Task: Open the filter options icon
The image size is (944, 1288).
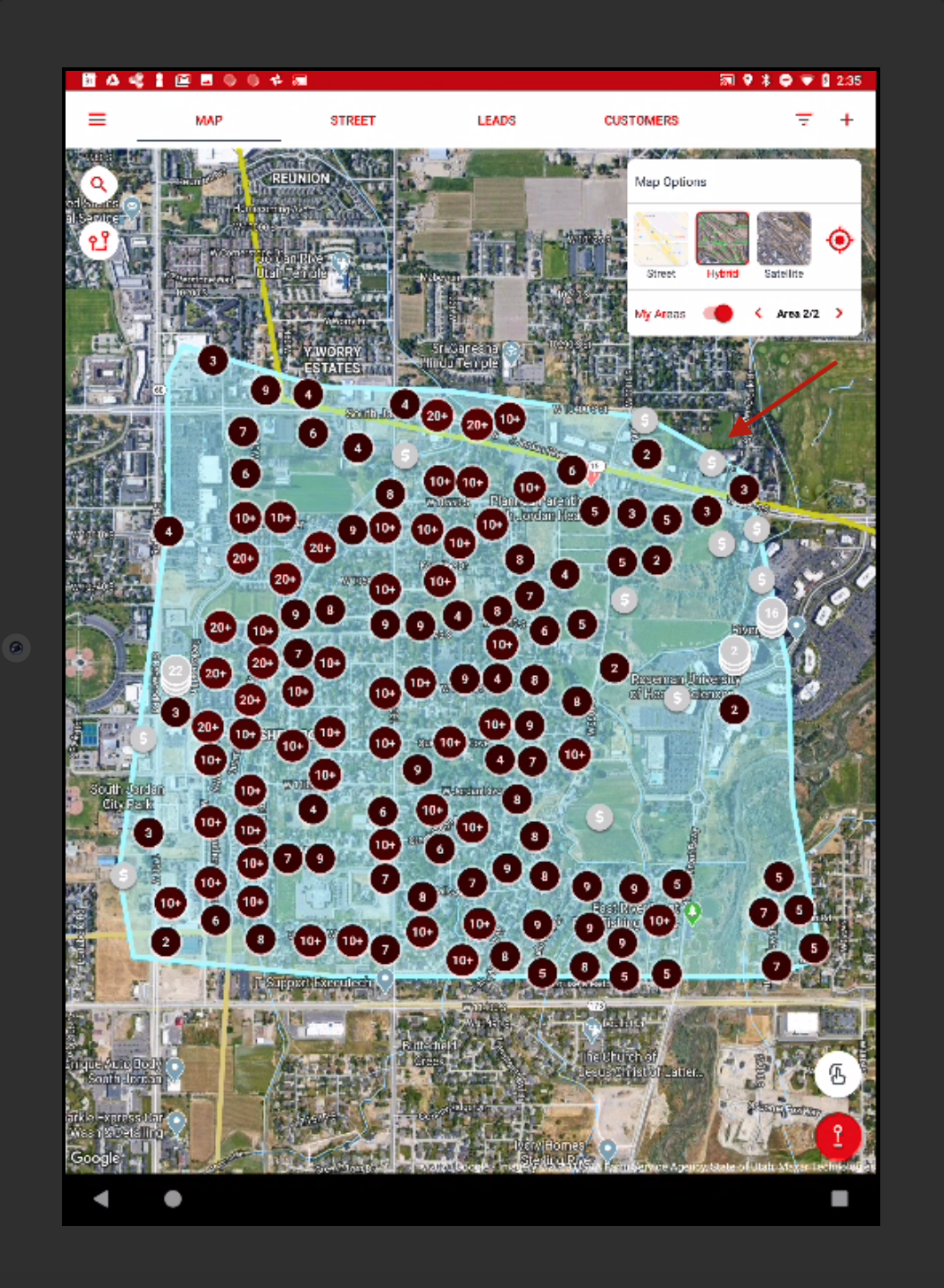Action: pyautogui.click(x=803, y=120)
